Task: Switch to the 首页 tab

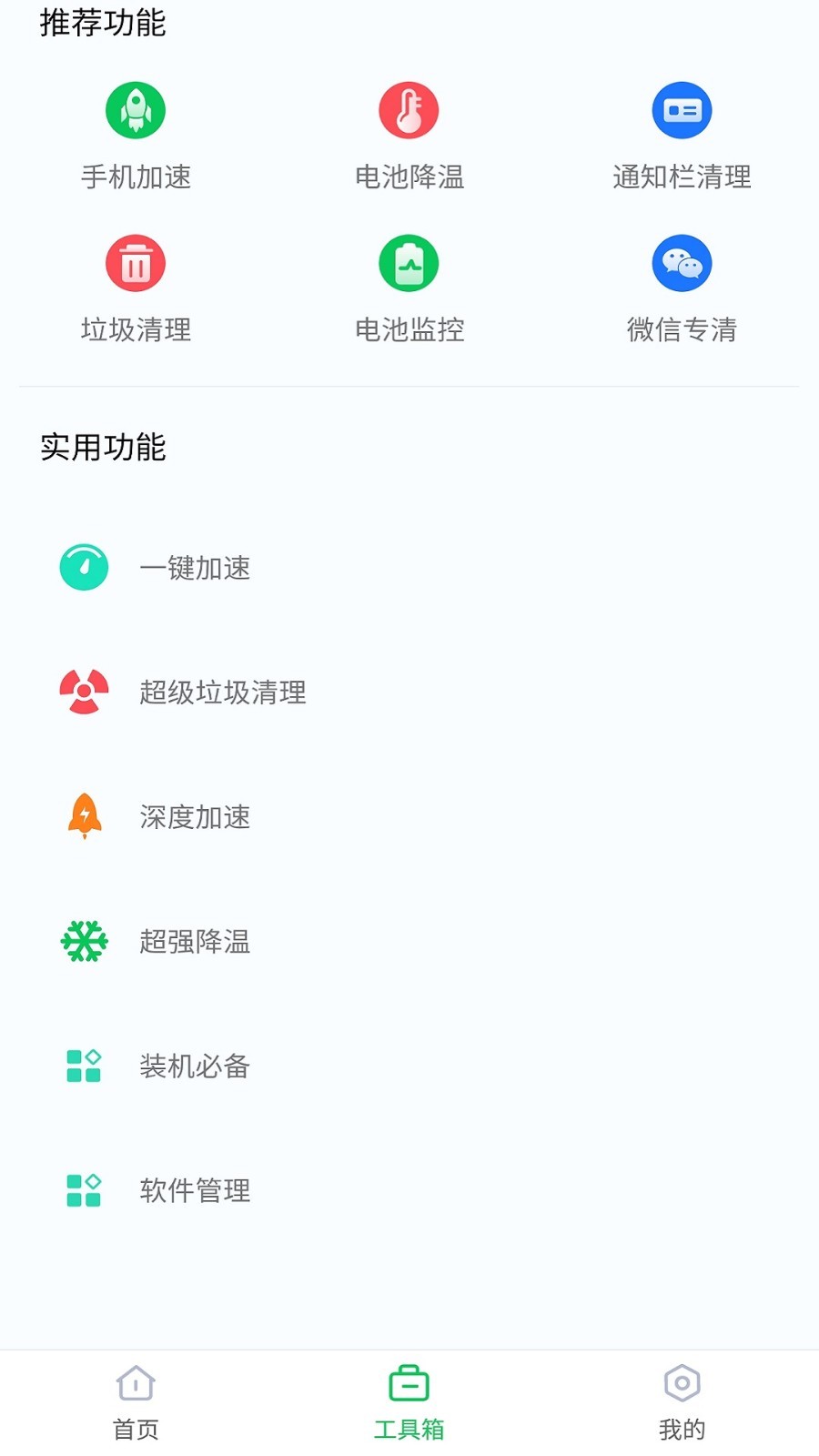Action: click(x=136, y=1403)
